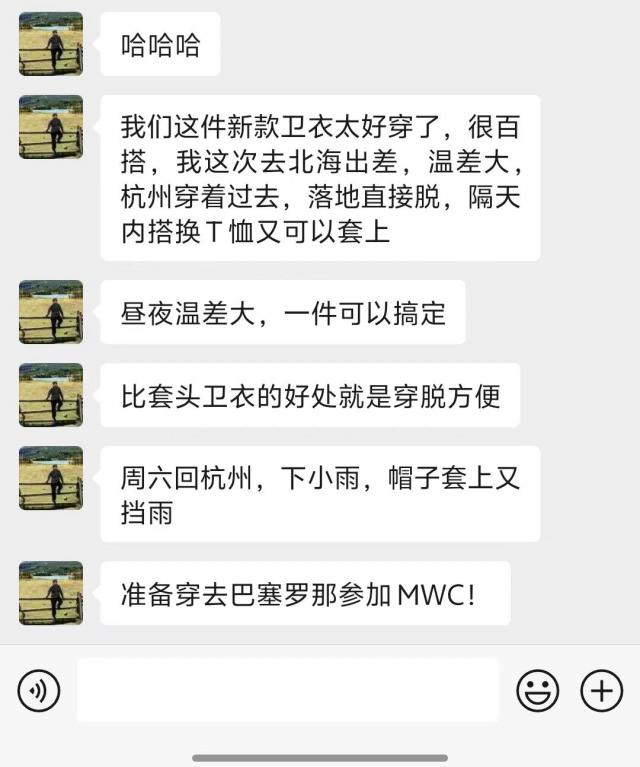Viewport: 640px width, 767px height.
Task: View profile from avatar next to MWC message
Action: (x=51, y=593)
